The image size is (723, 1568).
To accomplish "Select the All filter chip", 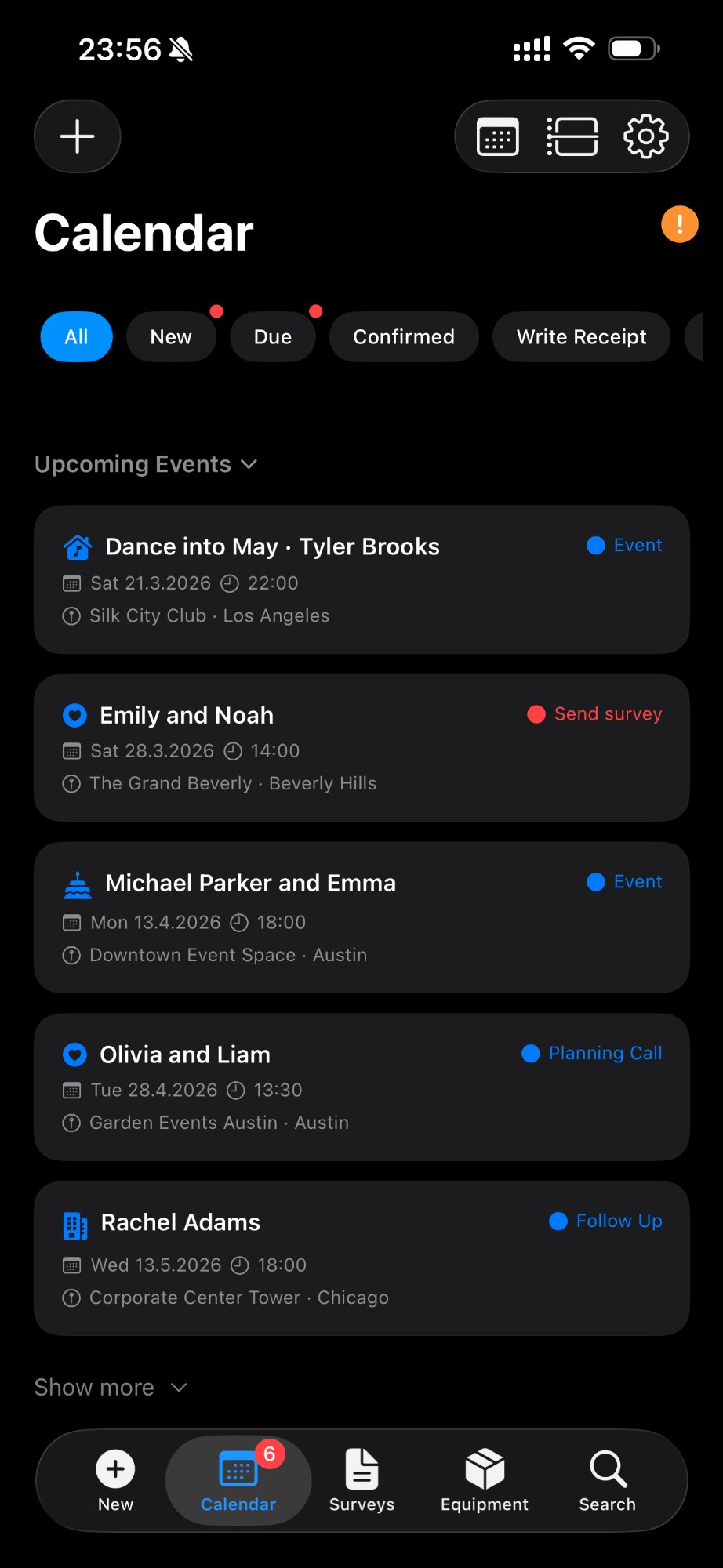I will coord(75,336).
